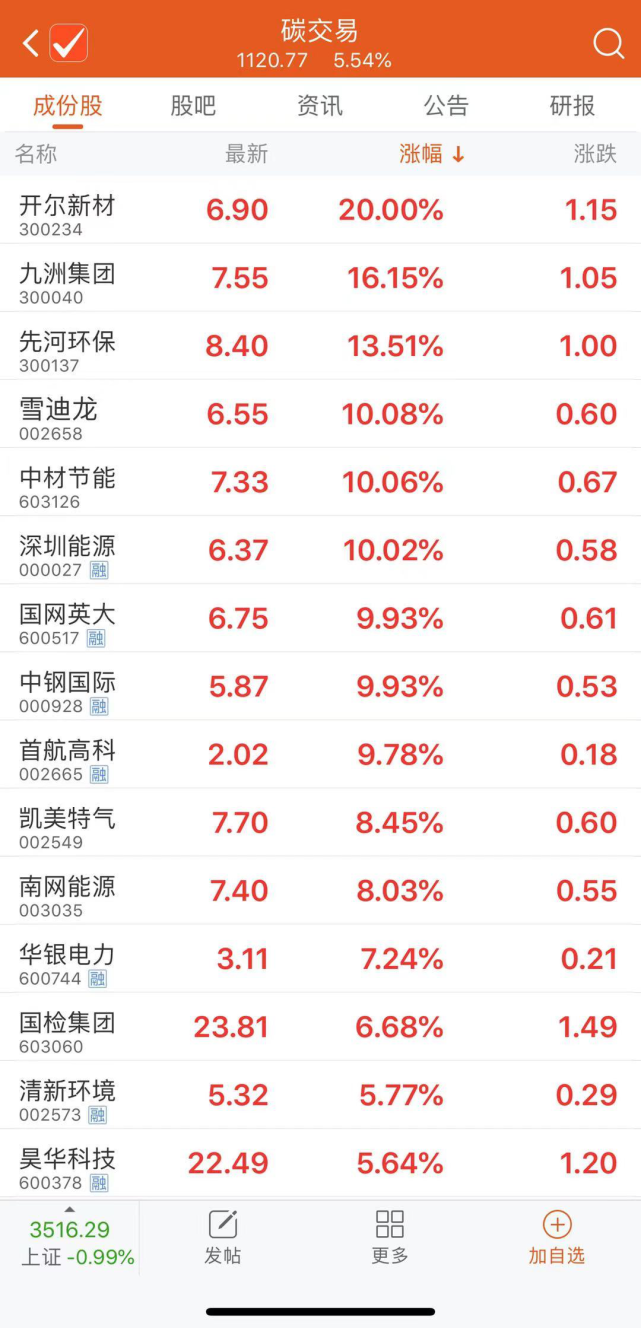The width and height of the screenshot is (641, 1328).
Task: Open search with the magnifier icon
Action: (608, 43)
